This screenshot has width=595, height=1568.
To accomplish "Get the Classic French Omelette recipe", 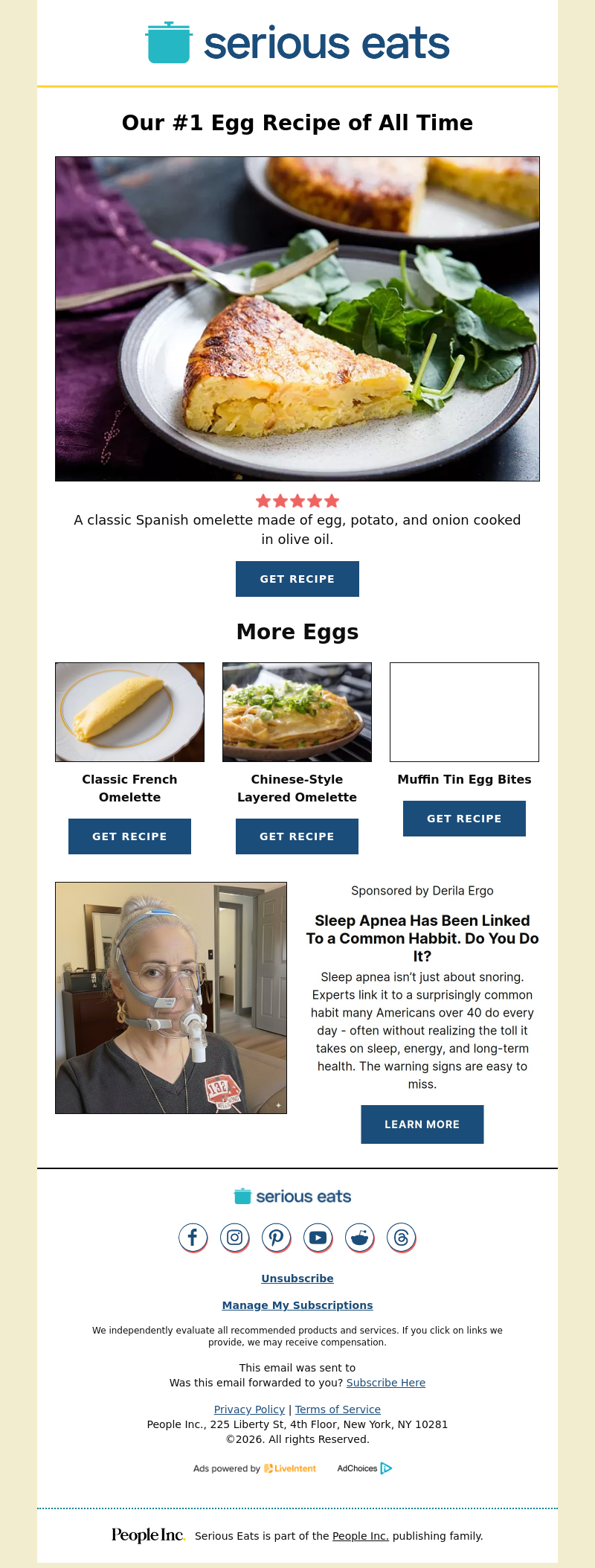I will click(129, 836).
